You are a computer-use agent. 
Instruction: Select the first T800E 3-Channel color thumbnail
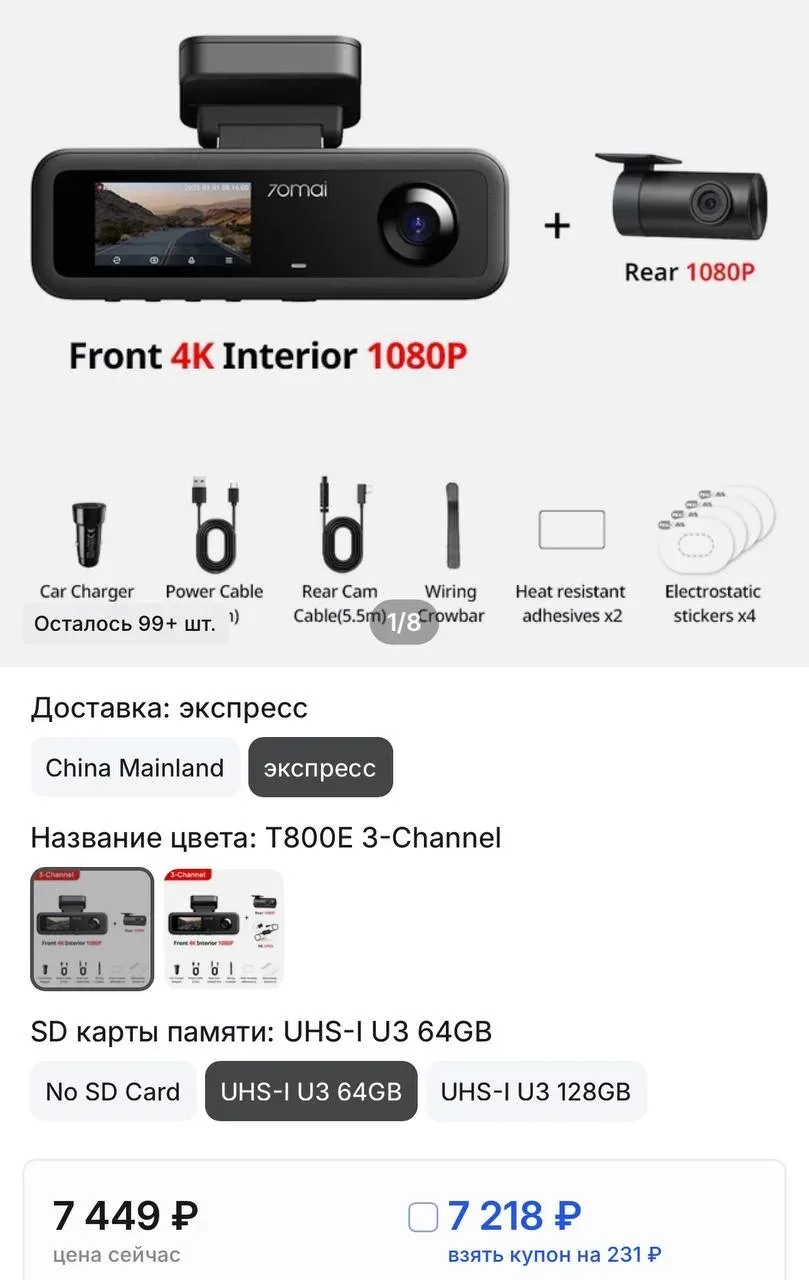[92, 930]
